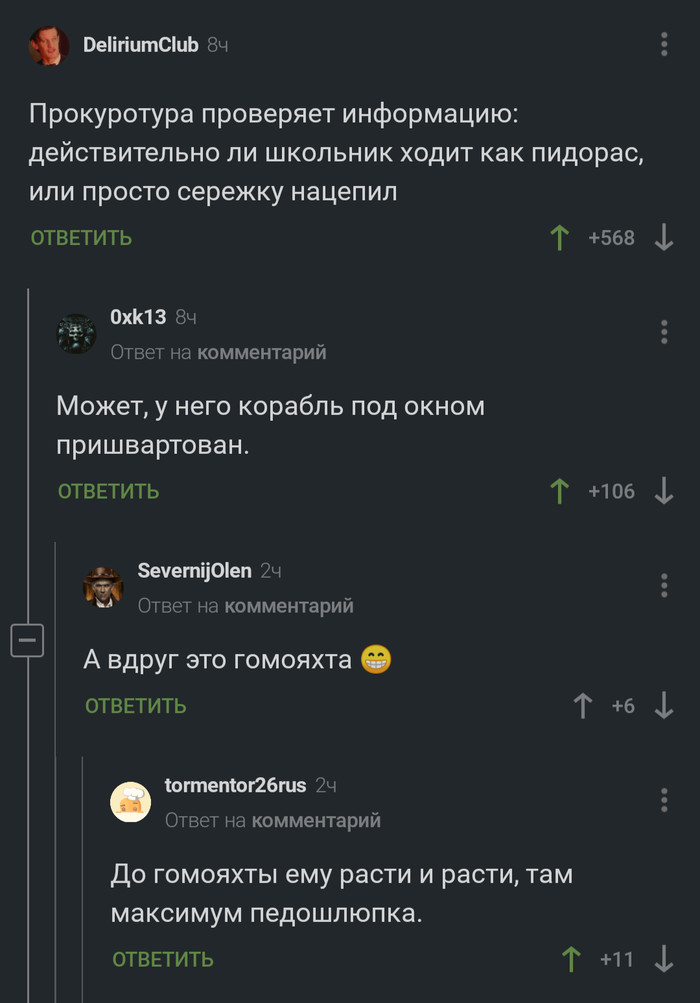
Task: Reply to tormentor26rus's comment
Action: pyautogui.click(x=162, y=959)
